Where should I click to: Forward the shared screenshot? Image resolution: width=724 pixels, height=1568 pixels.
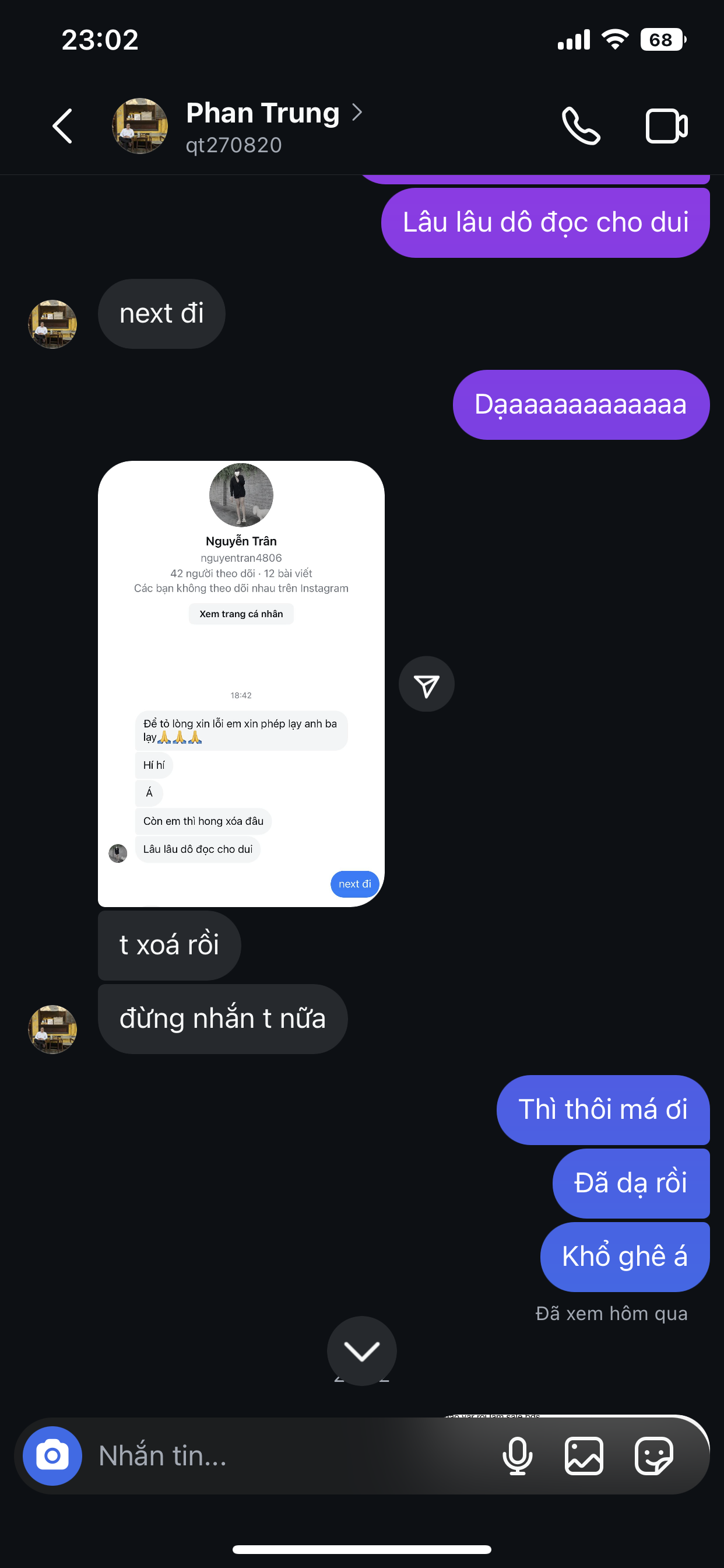coord(426,684)
